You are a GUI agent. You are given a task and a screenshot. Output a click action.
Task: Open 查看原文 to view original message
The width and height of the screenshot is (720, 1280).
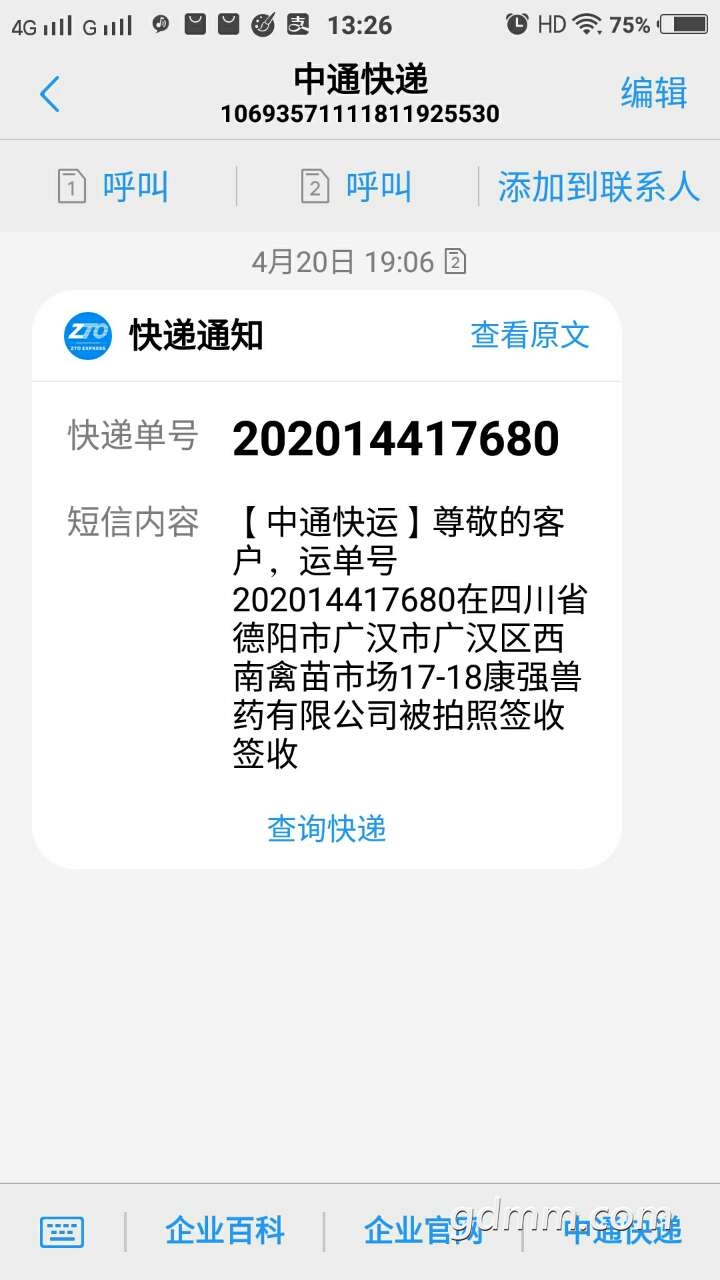point(530,335)
